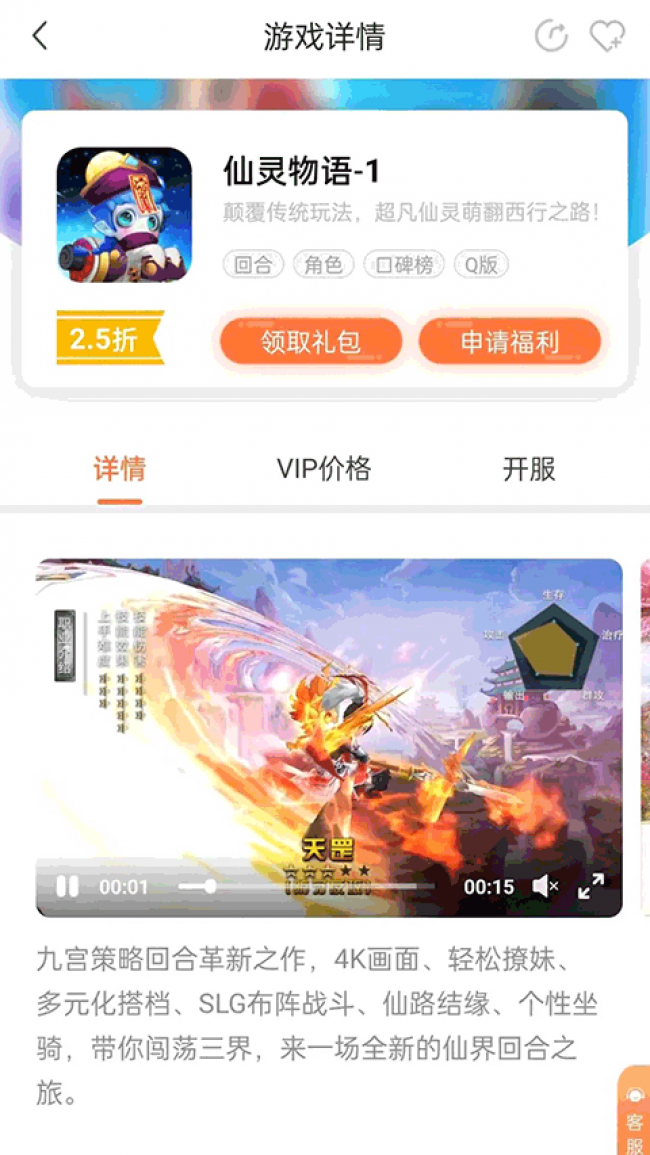650x1155 pixels.
Task: Expand video to fullscreen
Action: 592,886
